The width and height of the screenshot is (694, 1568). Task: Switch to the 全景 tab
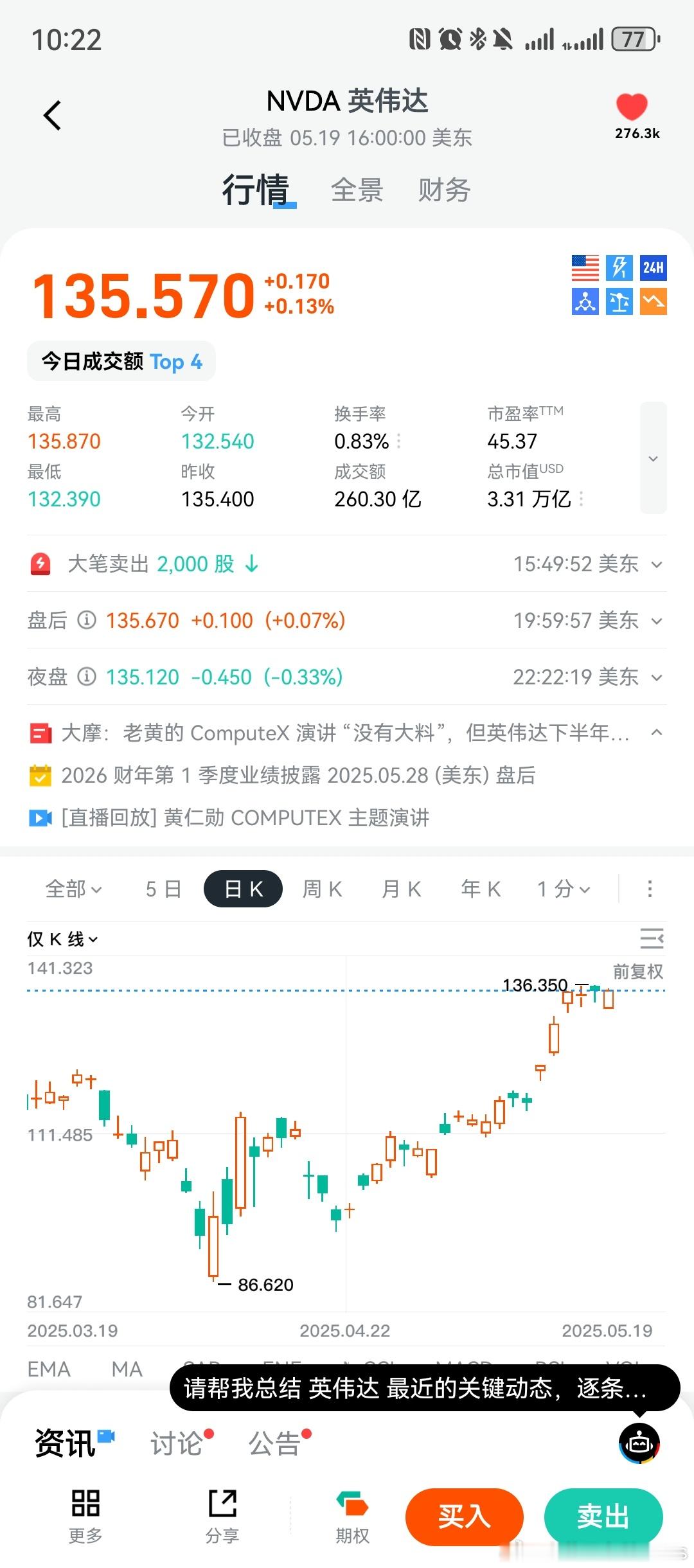click(357, 190)
